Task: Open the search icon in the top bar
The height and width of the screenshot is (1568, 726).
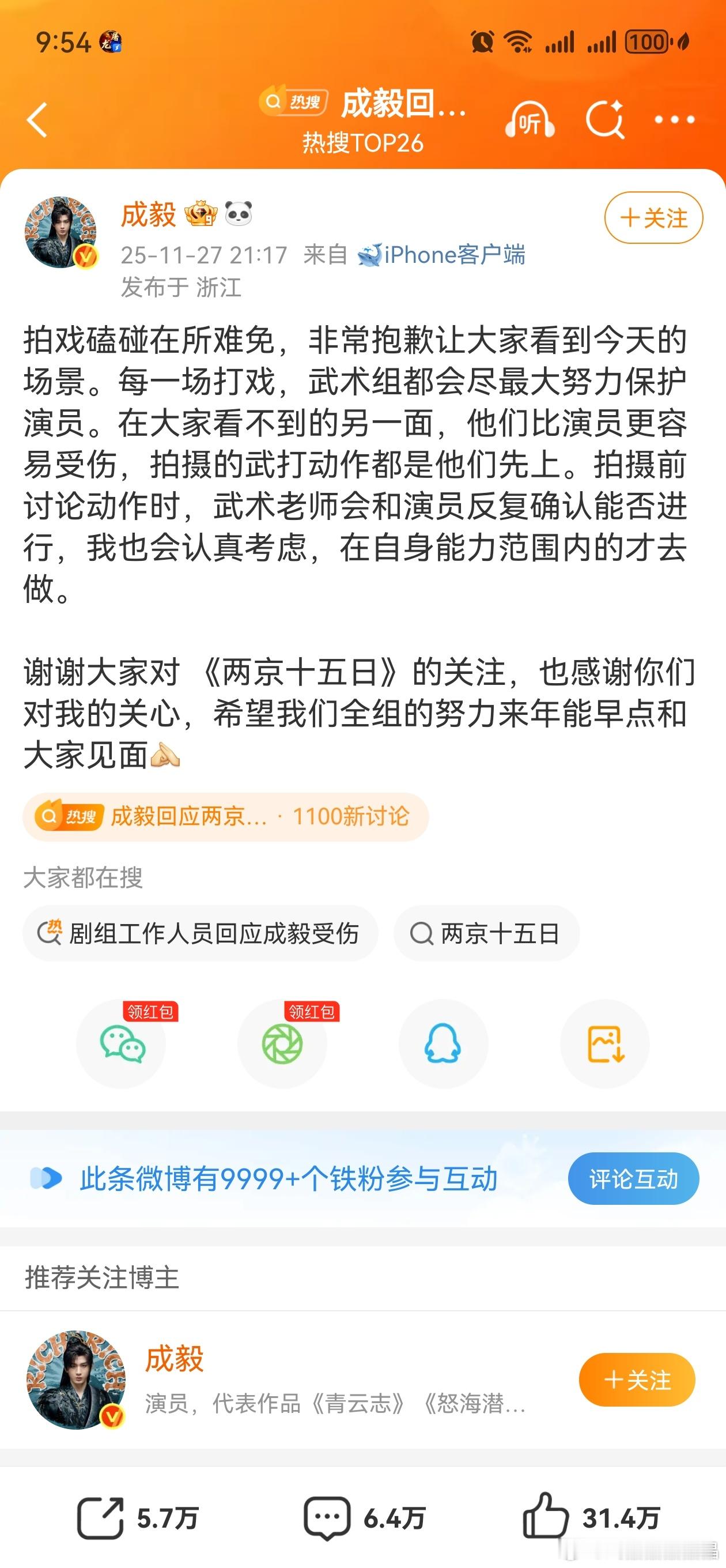Action: click(x=605, y=120)
